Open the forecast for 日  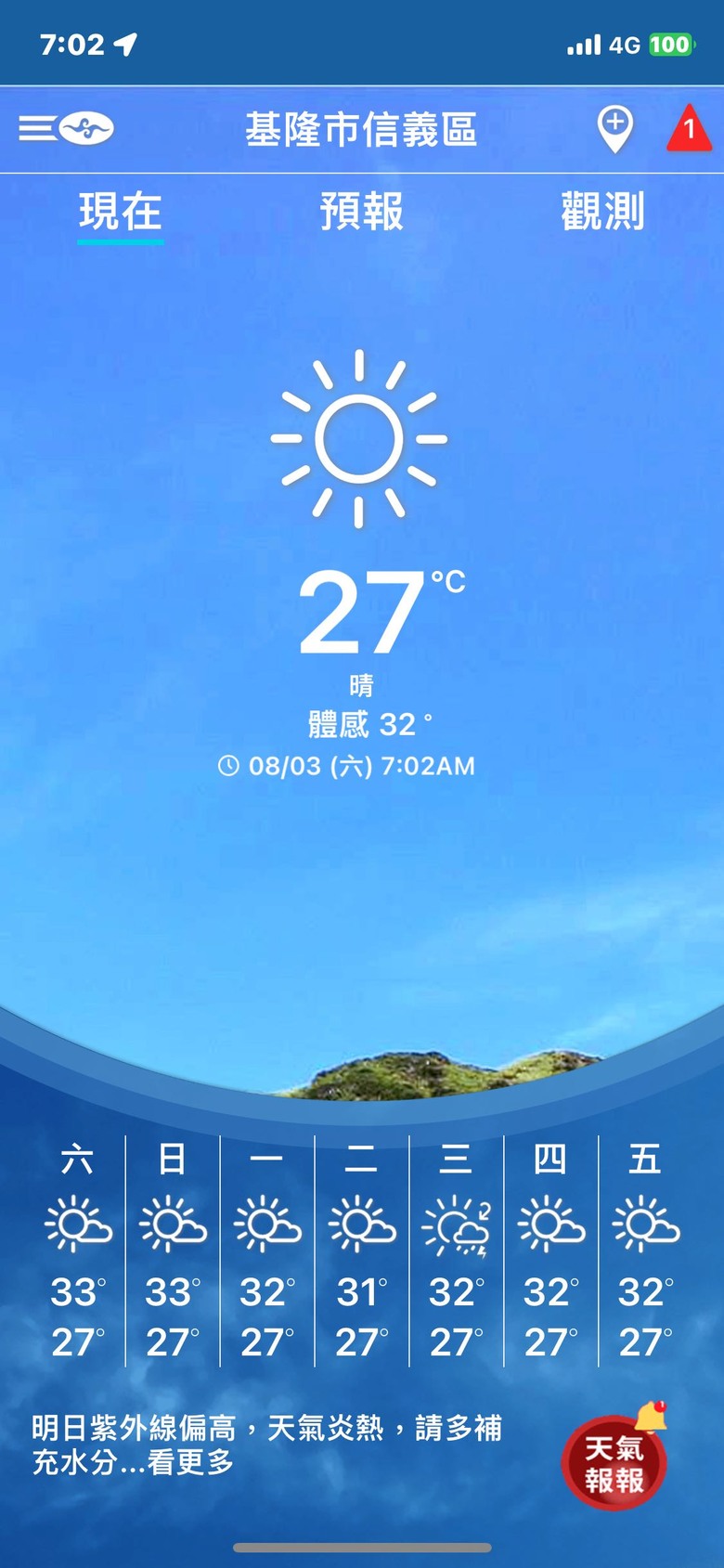tap(173, 1249)
